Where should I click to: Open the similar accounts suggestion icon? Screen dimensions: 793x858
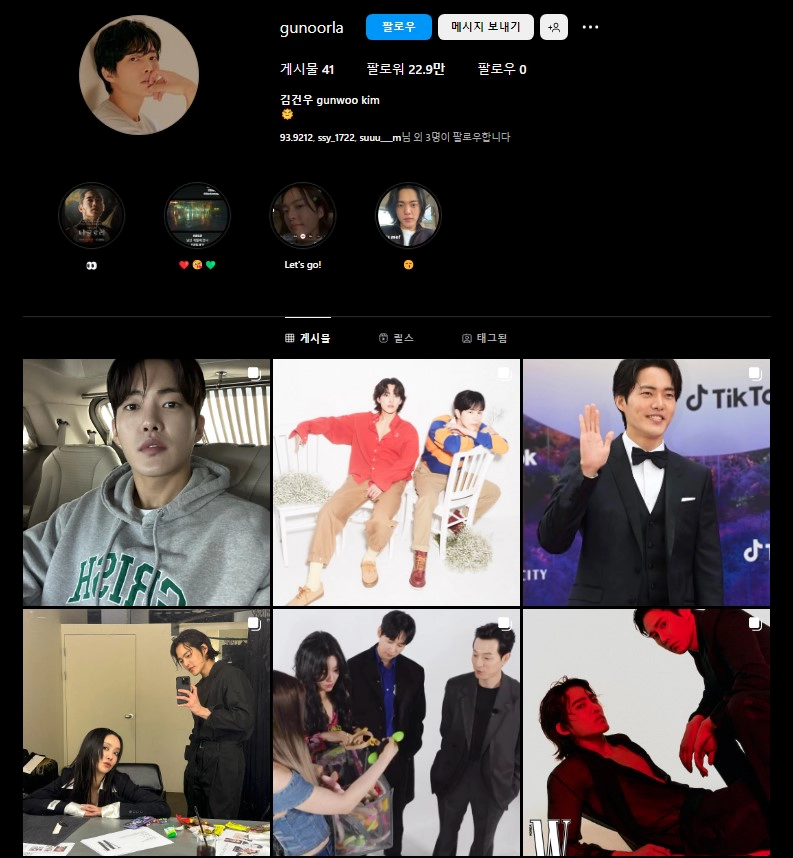click(554, 27)
